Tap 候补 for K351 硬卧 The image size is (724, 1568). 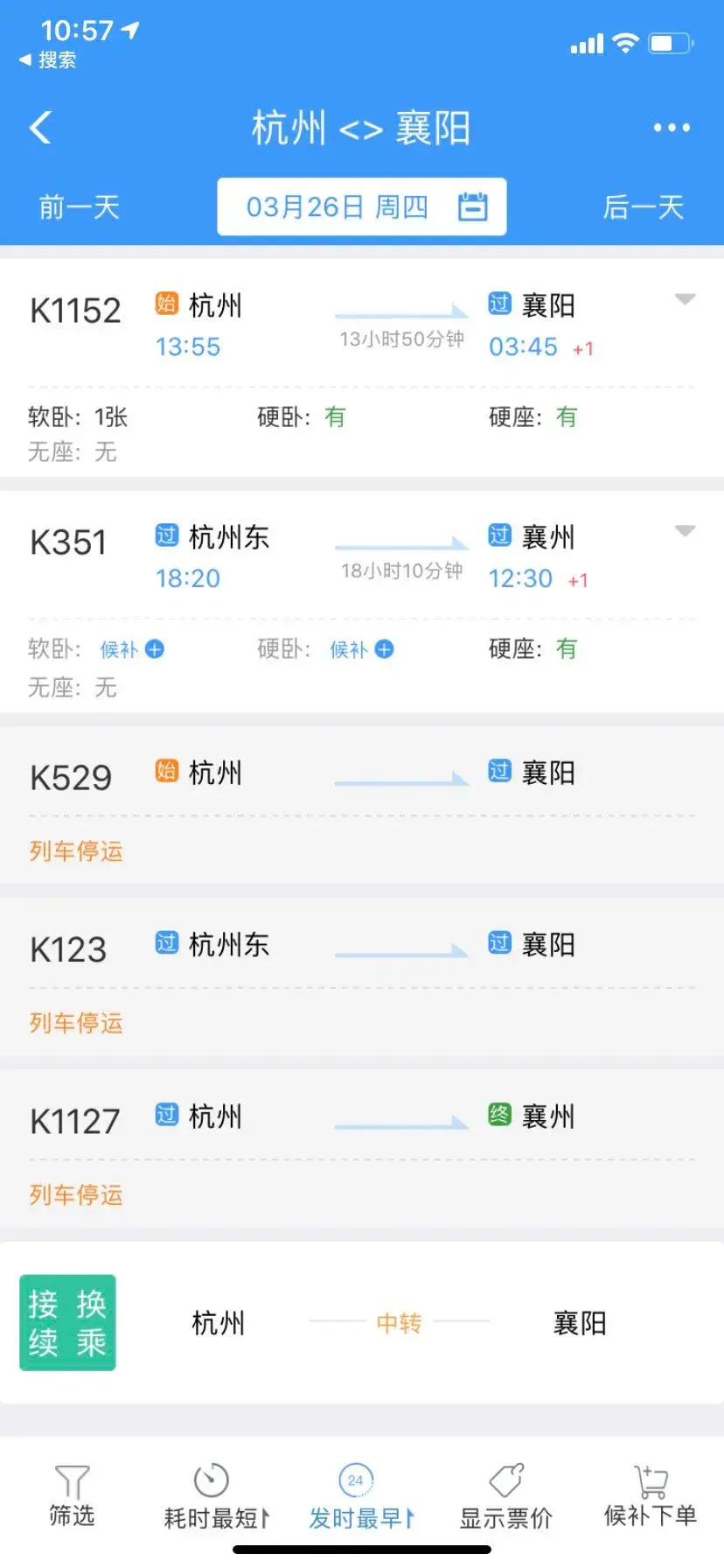point(361,649)
